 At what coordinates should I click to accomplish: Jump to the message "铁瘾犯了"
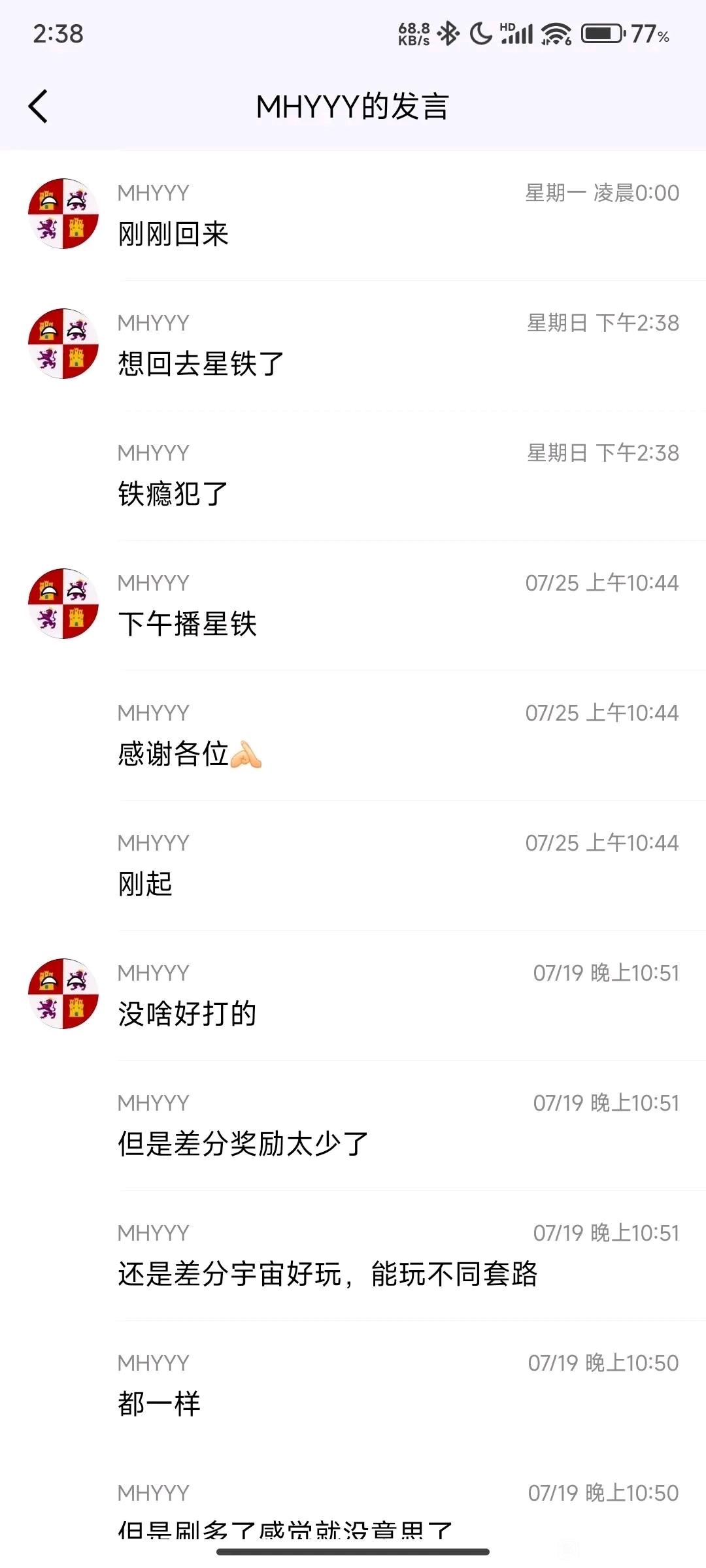pyautogui.click(x=173, y=494)
